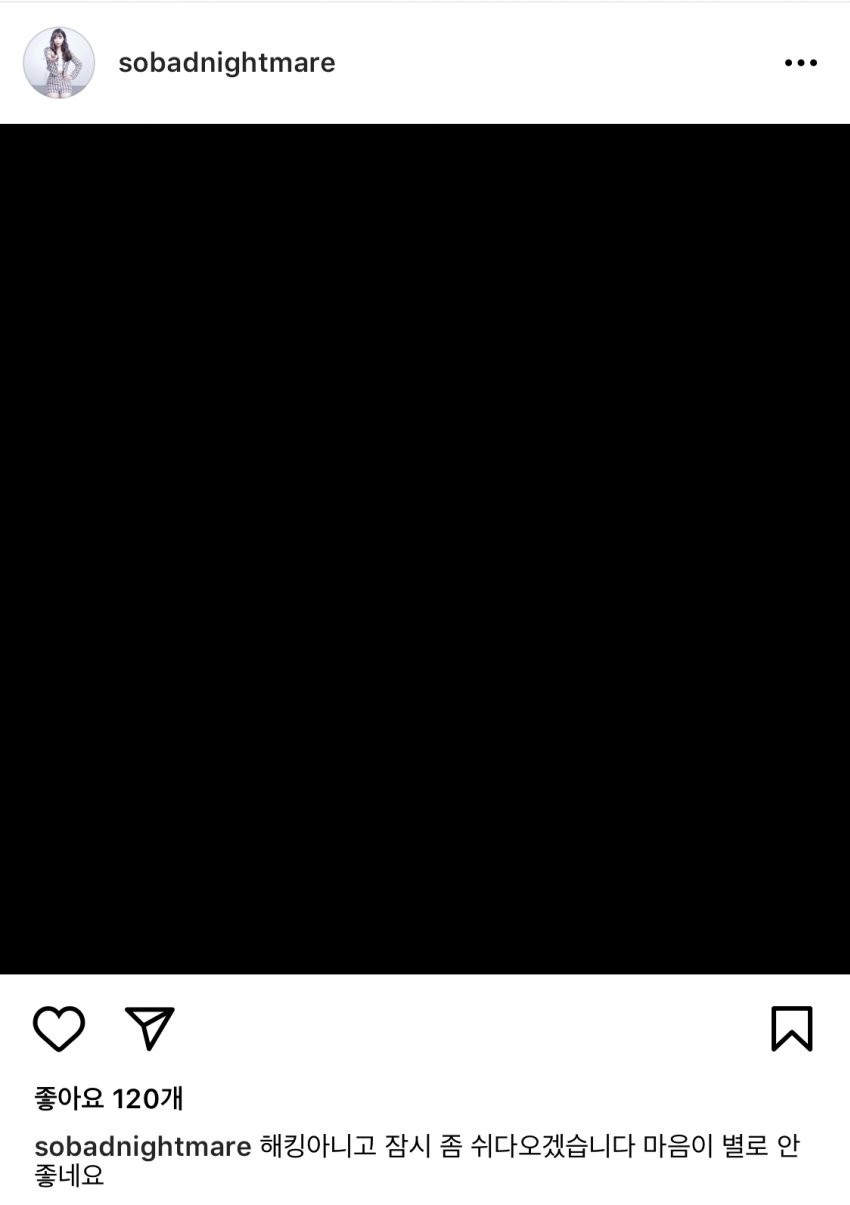Share the post via paper plane icon
Viewport: 850px width, 1205px height.
click(150, 1028)
